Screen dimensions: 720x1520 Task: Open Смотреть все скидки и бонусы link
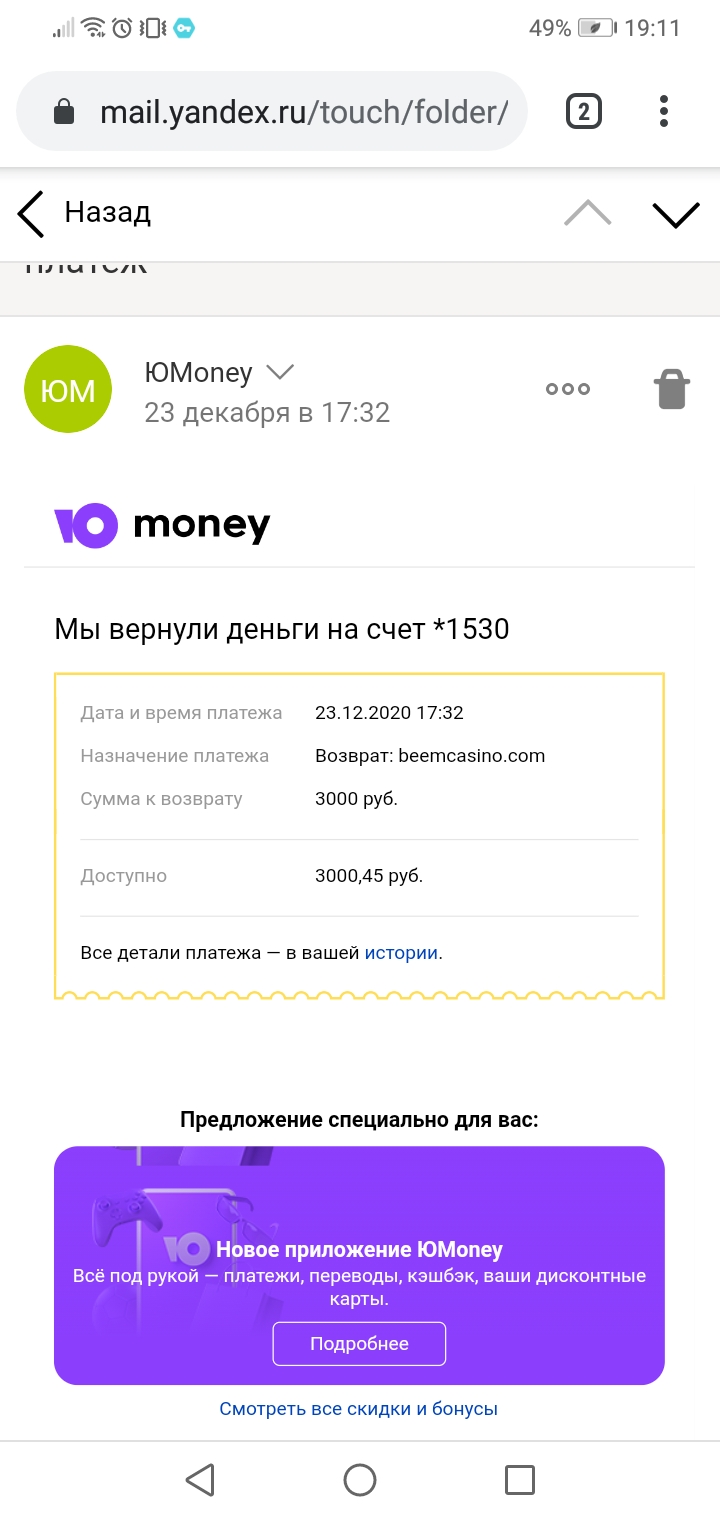(x=359, y=1409)
